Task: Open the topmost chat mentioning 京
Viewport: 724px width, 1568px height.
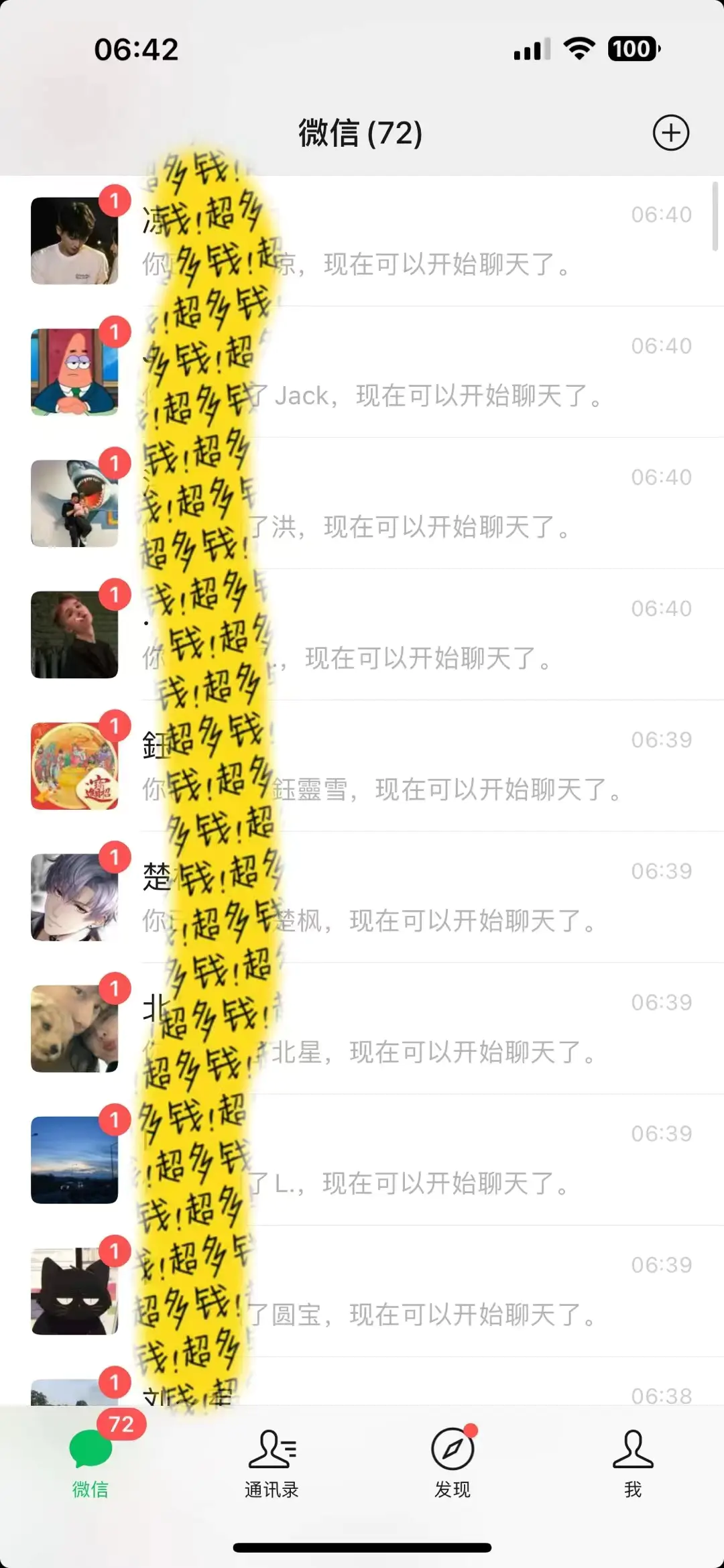Action: [429, 241]
